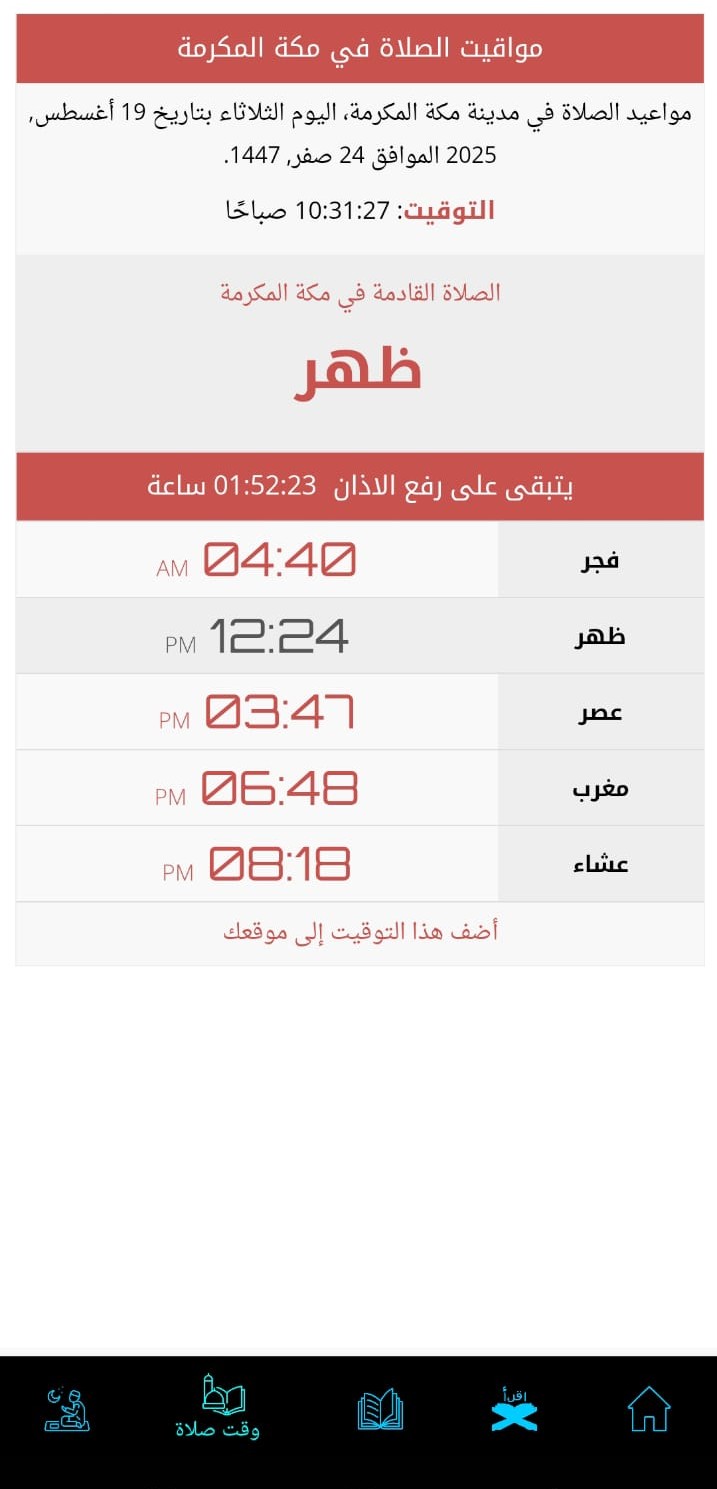
Task: Open the open book tab
Action: pyautogui.click(x=380, y=1409)
